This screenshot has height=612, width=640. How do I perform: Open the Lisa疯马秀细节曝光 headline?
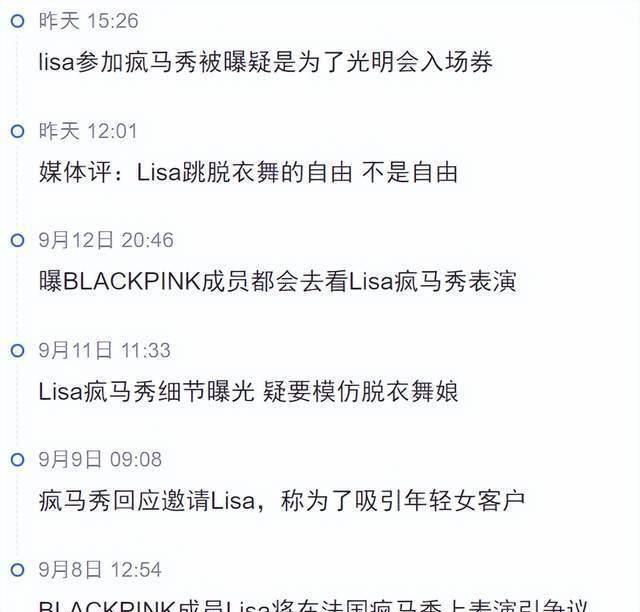[248, 391]
